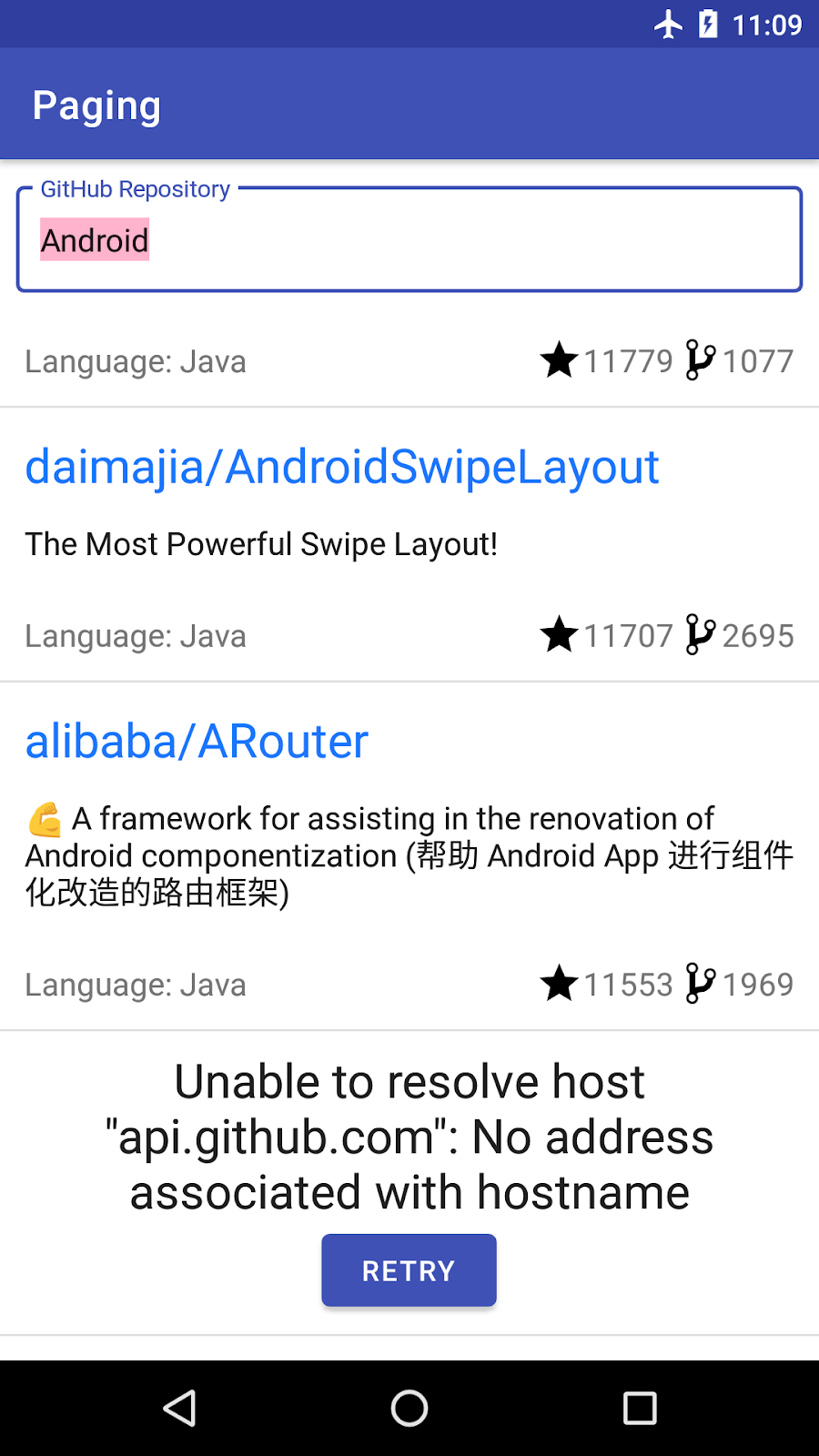Tap the error message about api.github.com
819x1456 pixels.
[x=409, y=1137]
